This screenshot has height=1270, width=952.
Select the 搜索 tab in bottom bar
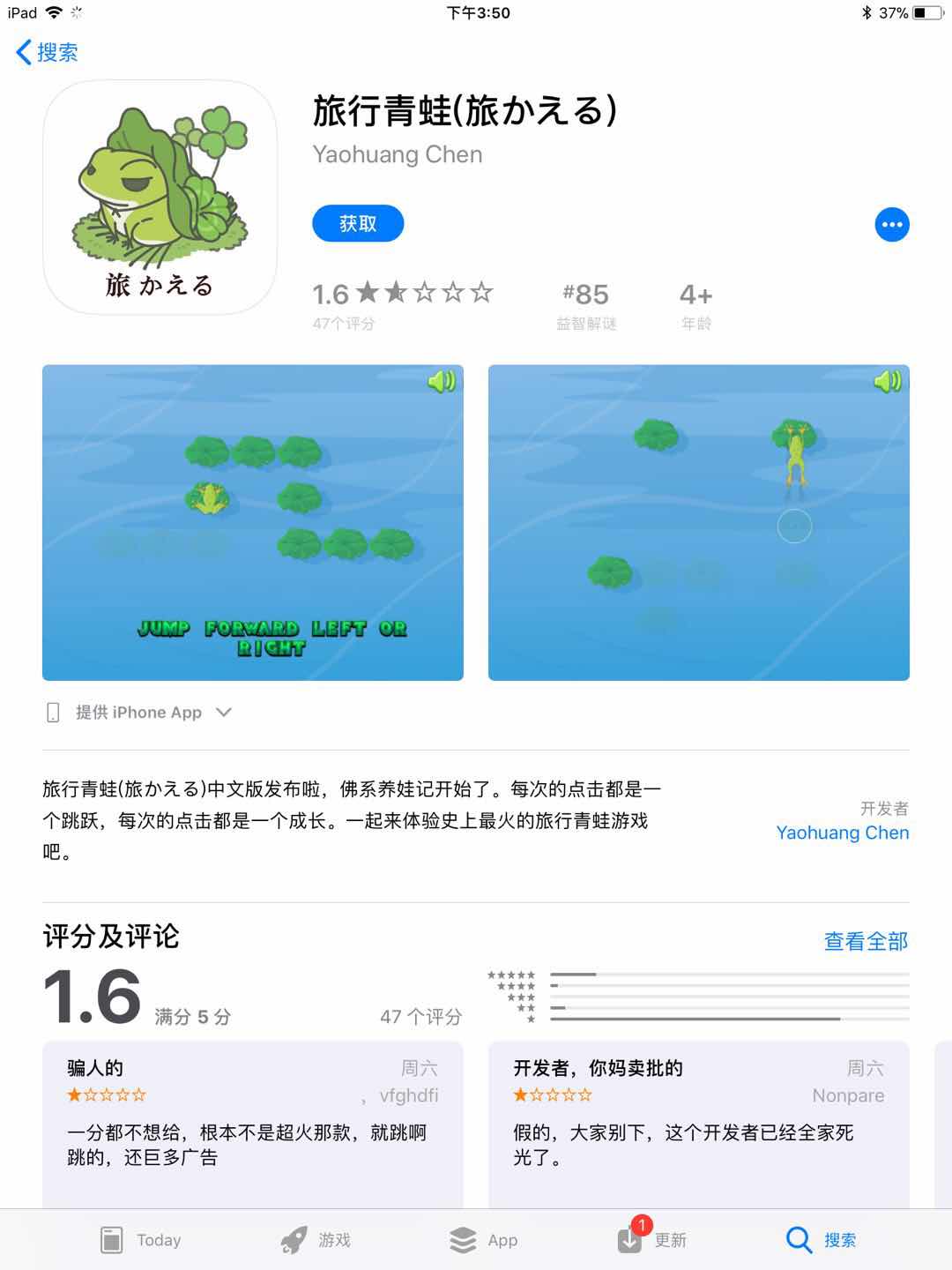(821, 1240)
